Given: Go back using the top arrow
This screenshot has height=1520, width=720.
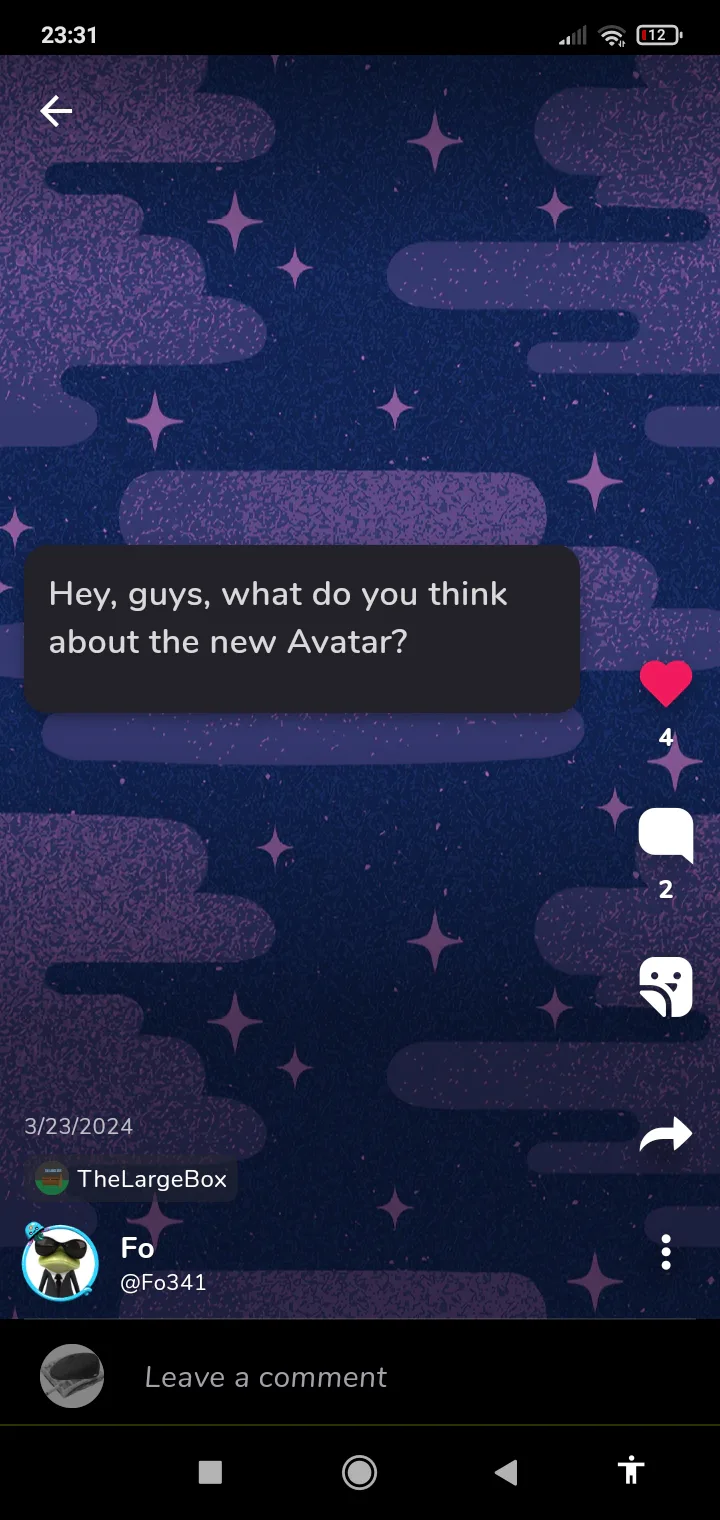Looking at the screenshot, I should [56, 111].
